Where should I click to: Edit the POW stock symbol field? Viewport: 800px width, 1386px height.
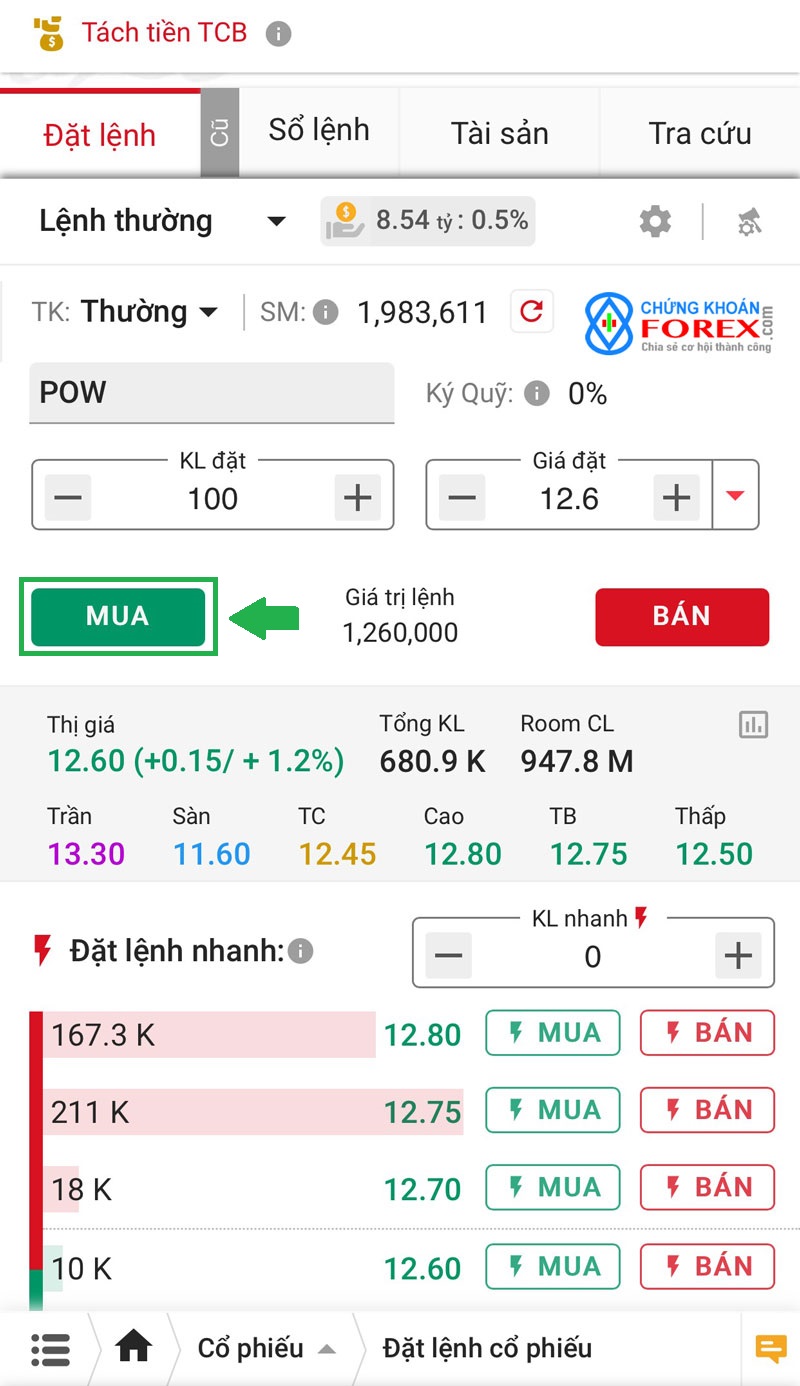click(x=211, y=393)
